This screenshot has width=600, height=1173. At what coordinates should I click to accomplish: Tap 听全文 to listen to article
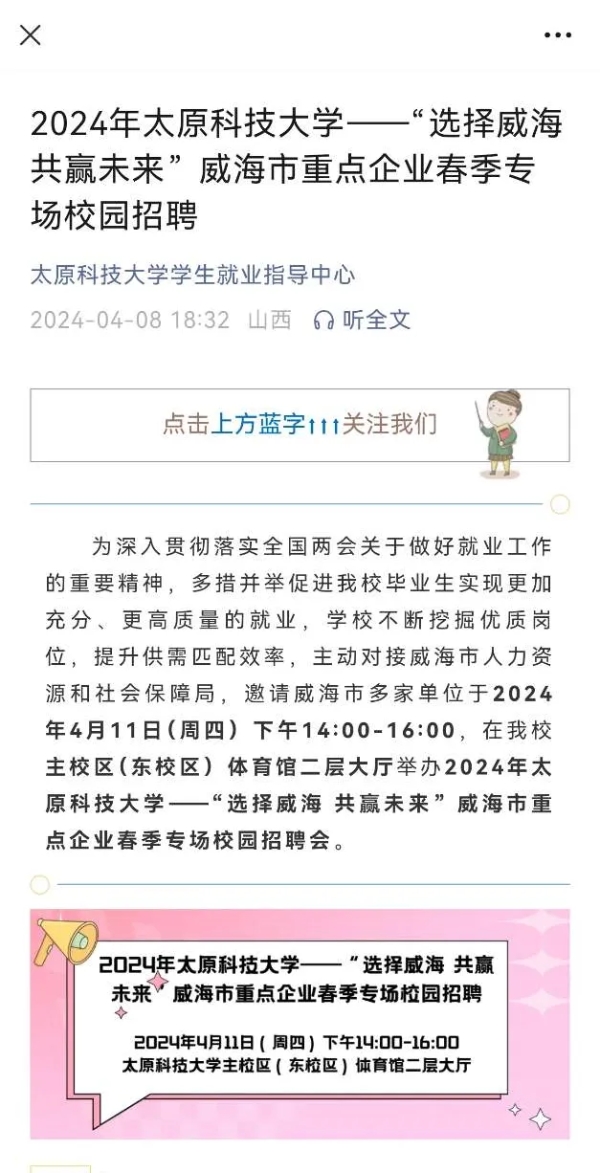coord(363,320)
